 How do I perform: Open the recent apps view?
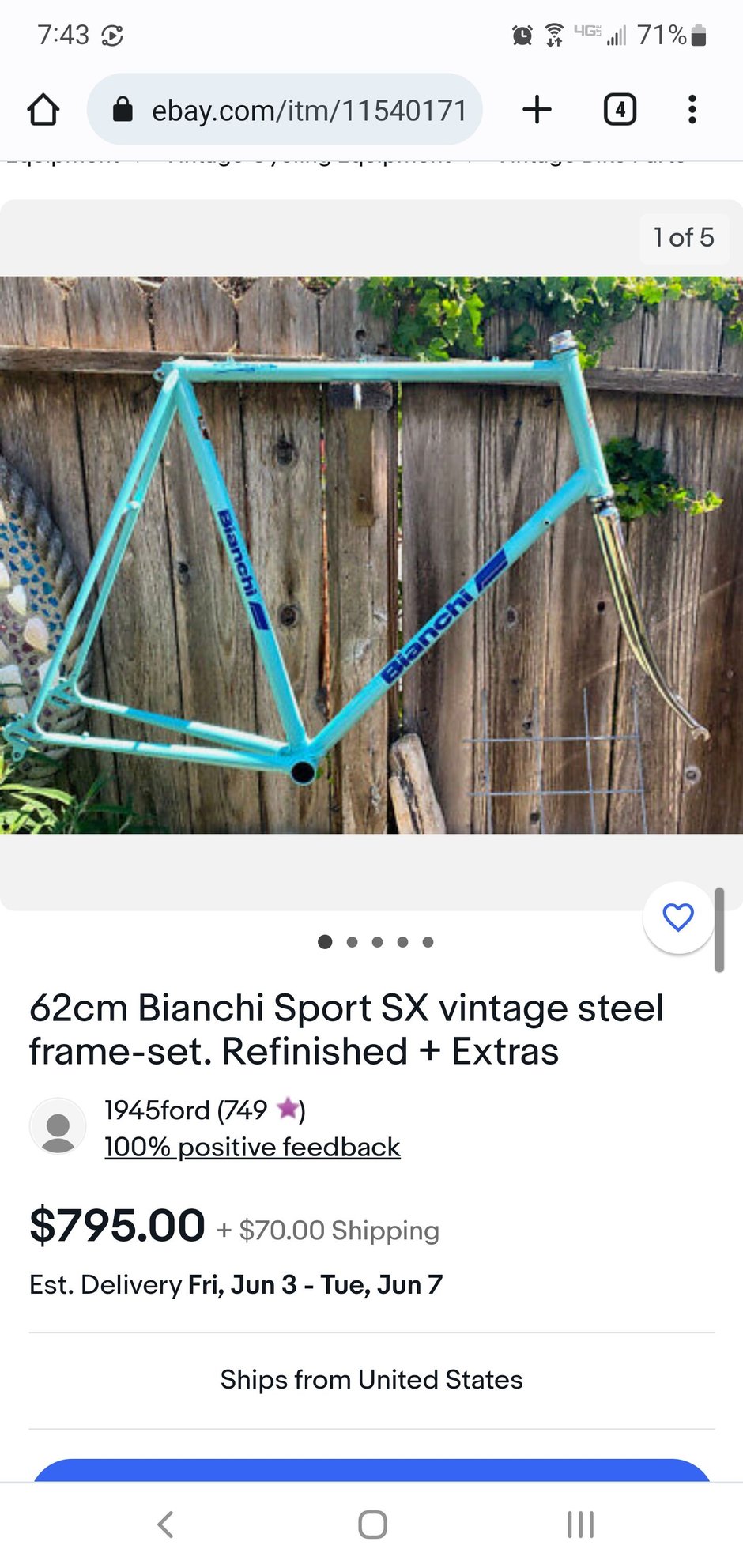coord(580,1525)
